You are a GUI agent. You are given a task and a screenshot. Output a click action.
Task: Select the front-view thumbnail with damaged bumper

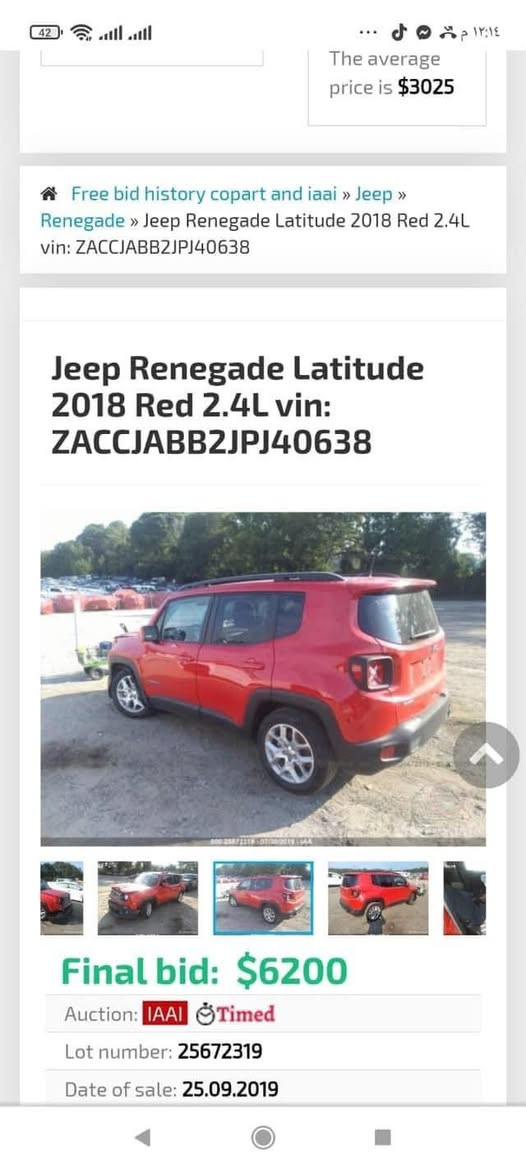tap(148, 898)
